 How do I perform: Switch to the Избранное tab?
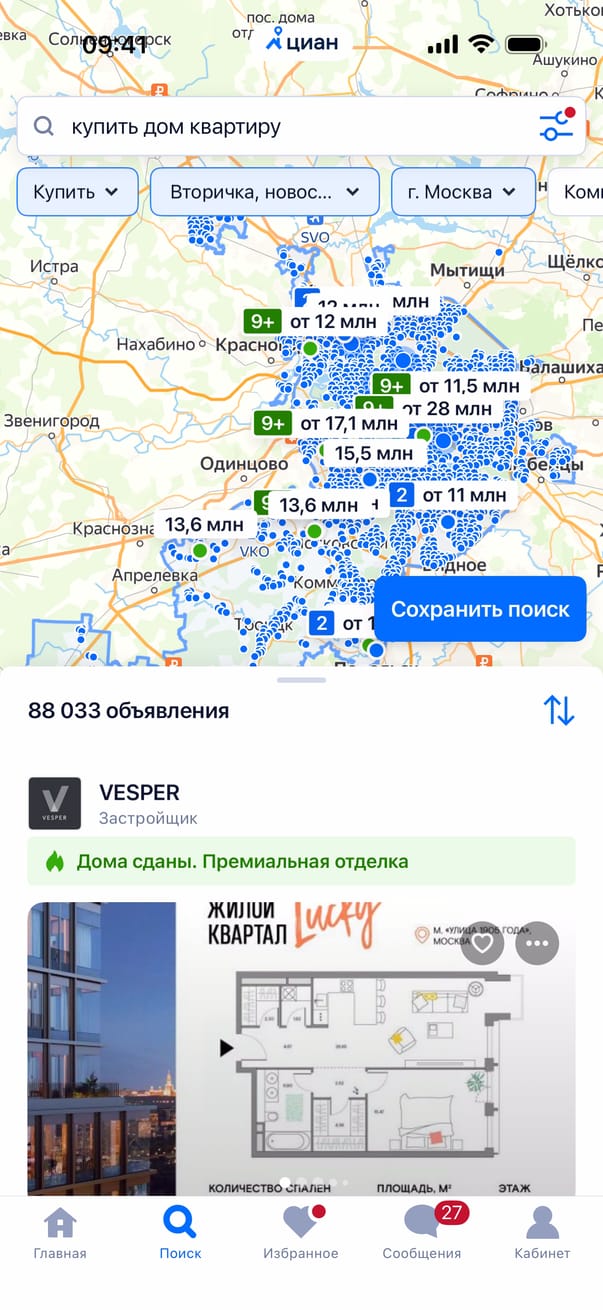point(300,1232)
